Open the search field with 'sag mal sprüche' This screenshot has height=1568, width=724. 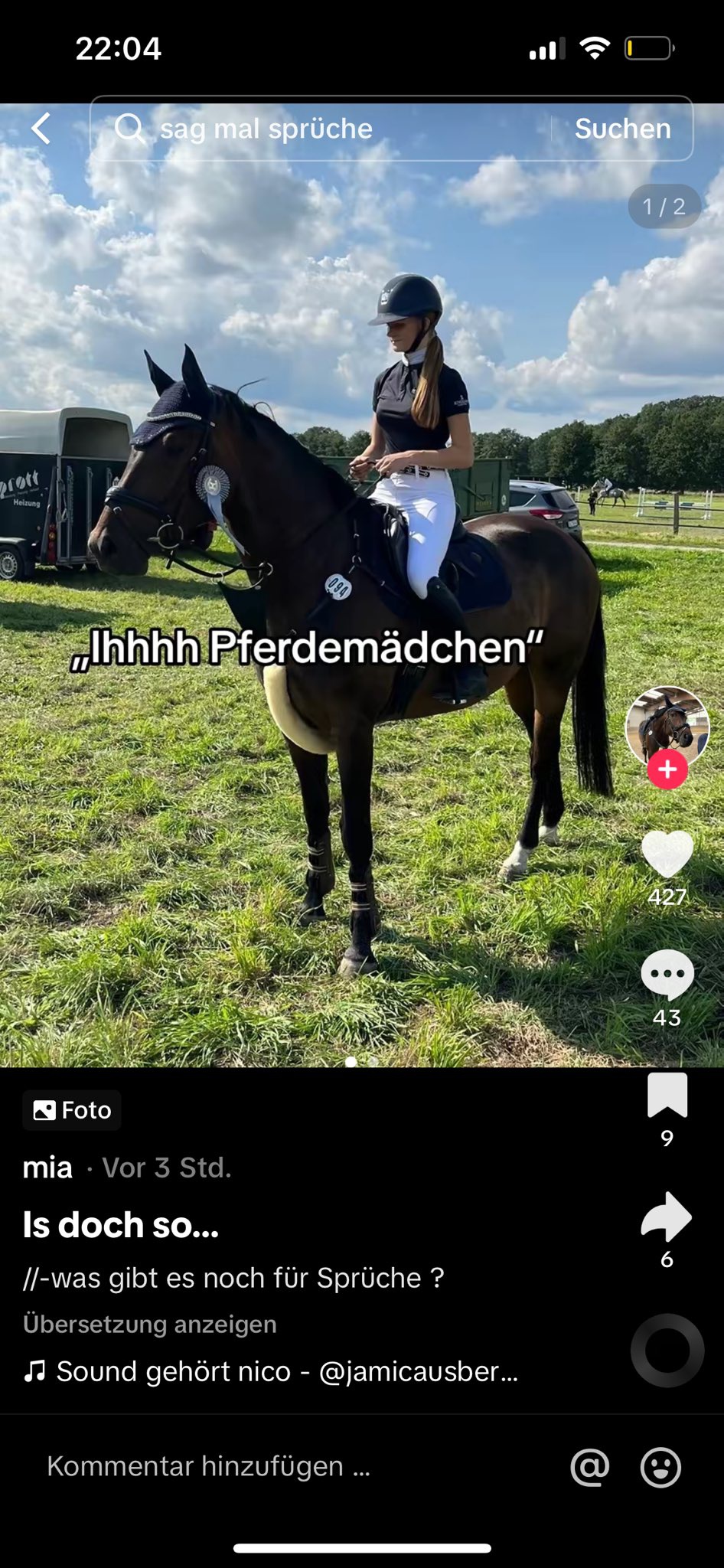tap(321, 129)
